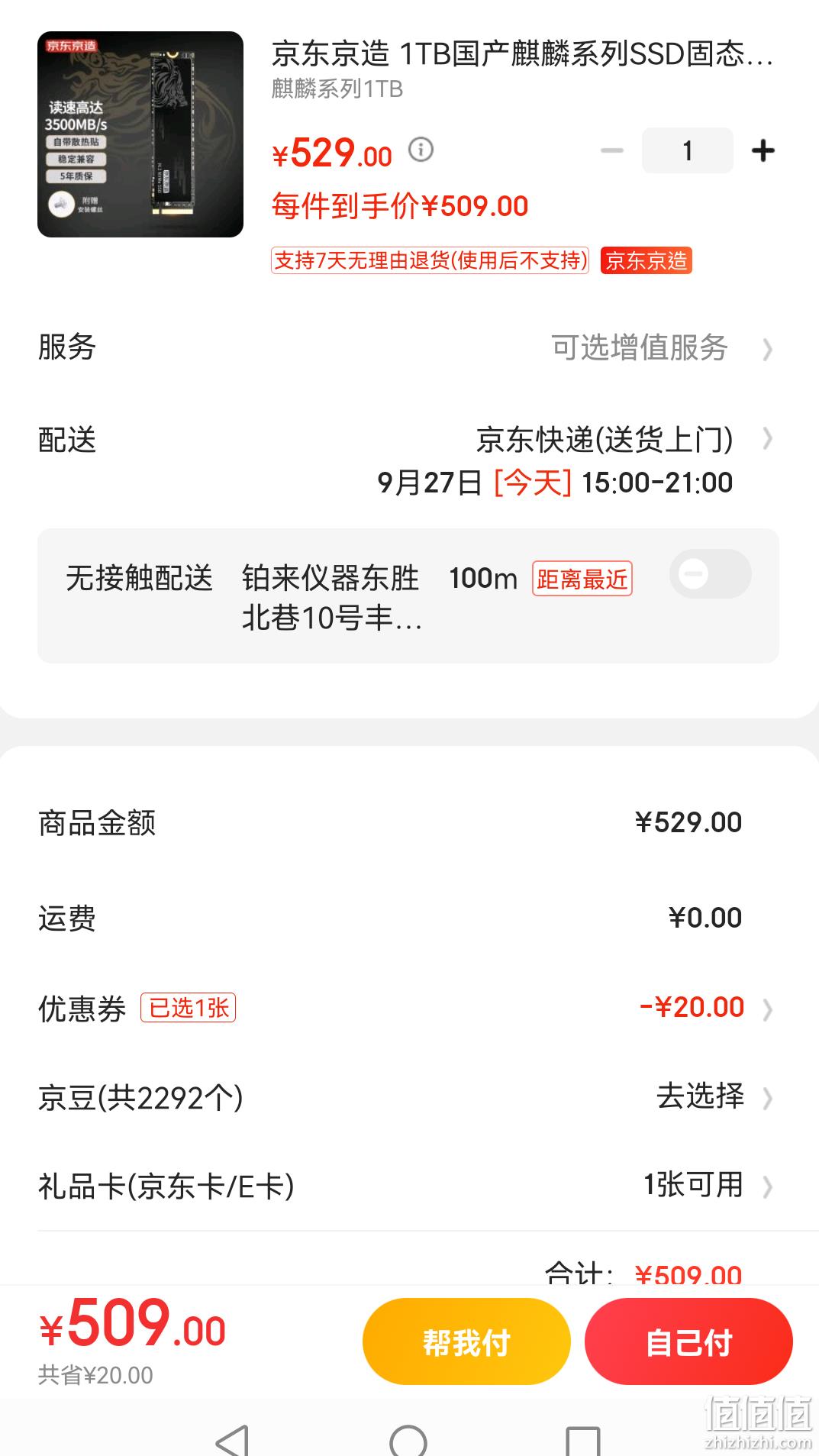Open the SSD product thumbnail
The height and width of the screenshot is (1456, 819).
(140, 134)
